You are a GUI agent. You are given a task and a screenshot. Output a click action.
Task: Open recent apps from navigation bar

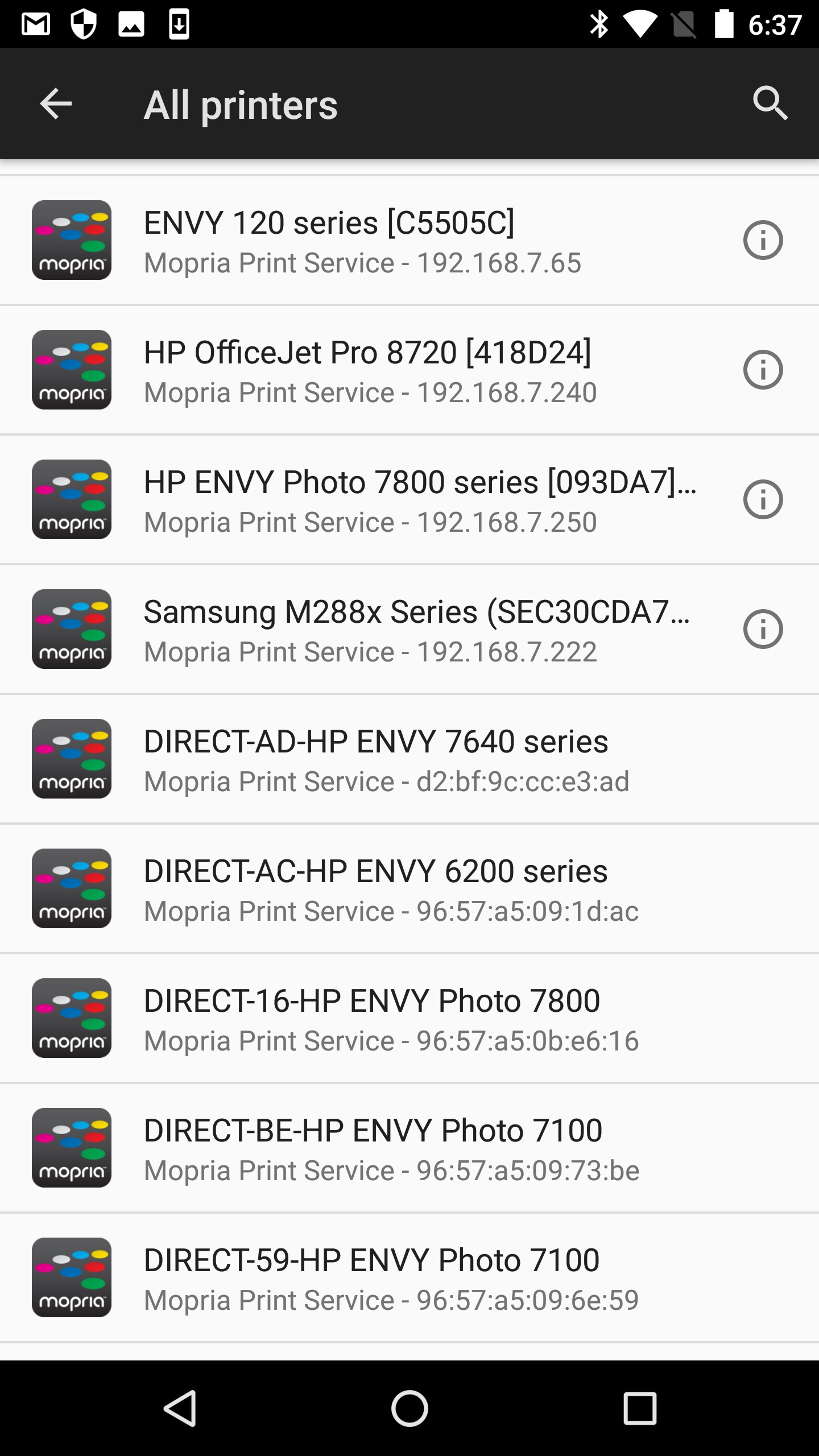point(640,1408)
